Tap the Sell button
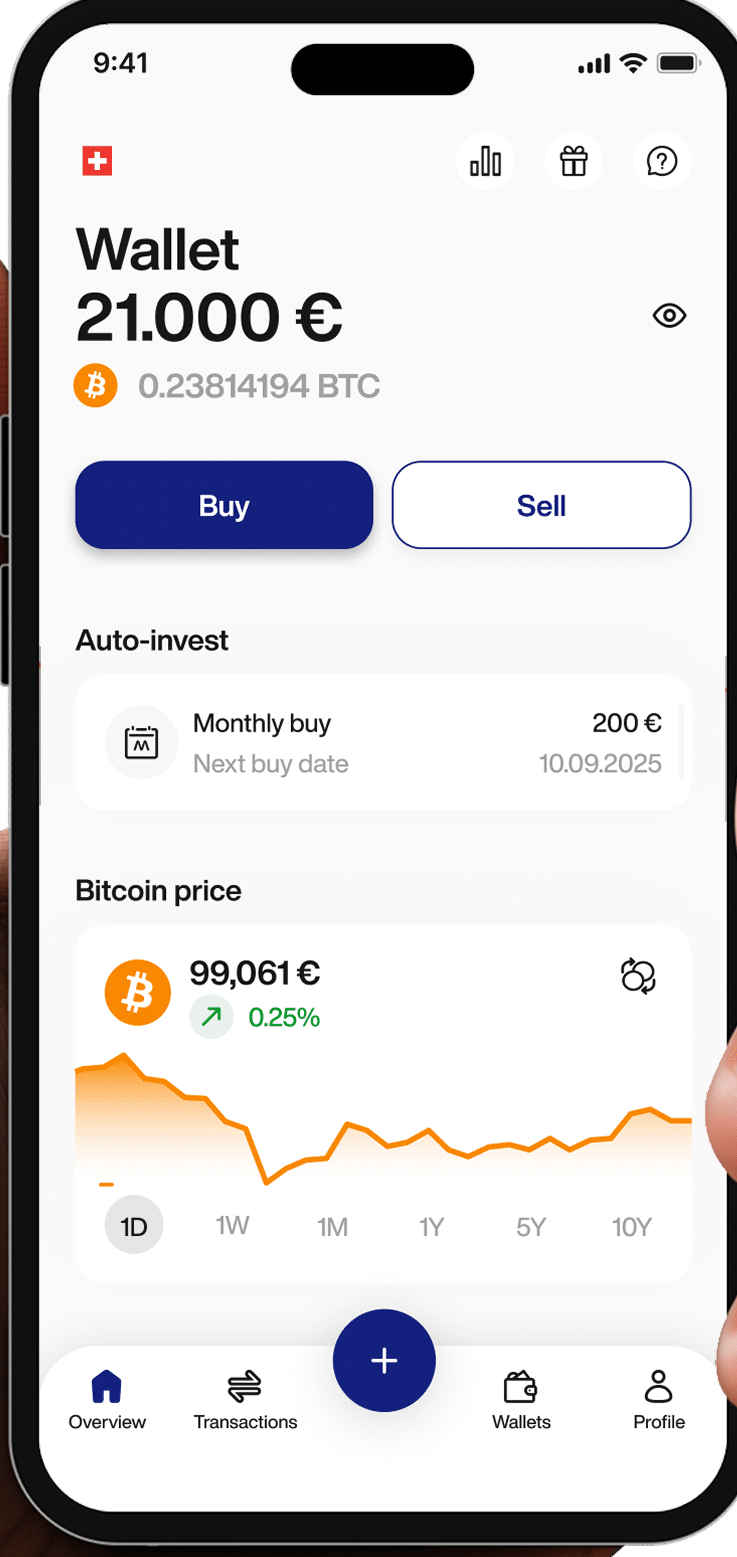The width and height of the screenshot is (737, 1557). (541, 505)
